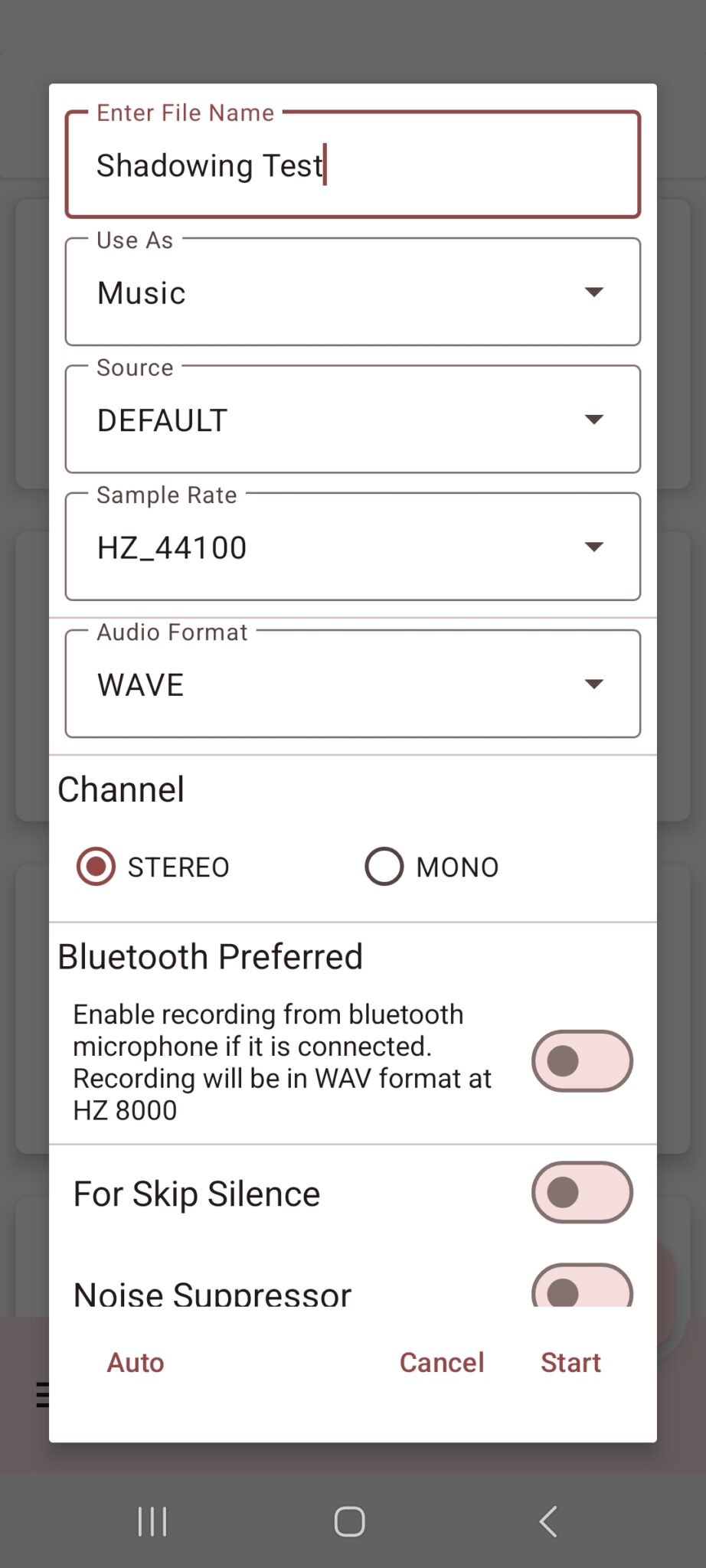
Task: Select the STEREO channel option
Action: 96,867
